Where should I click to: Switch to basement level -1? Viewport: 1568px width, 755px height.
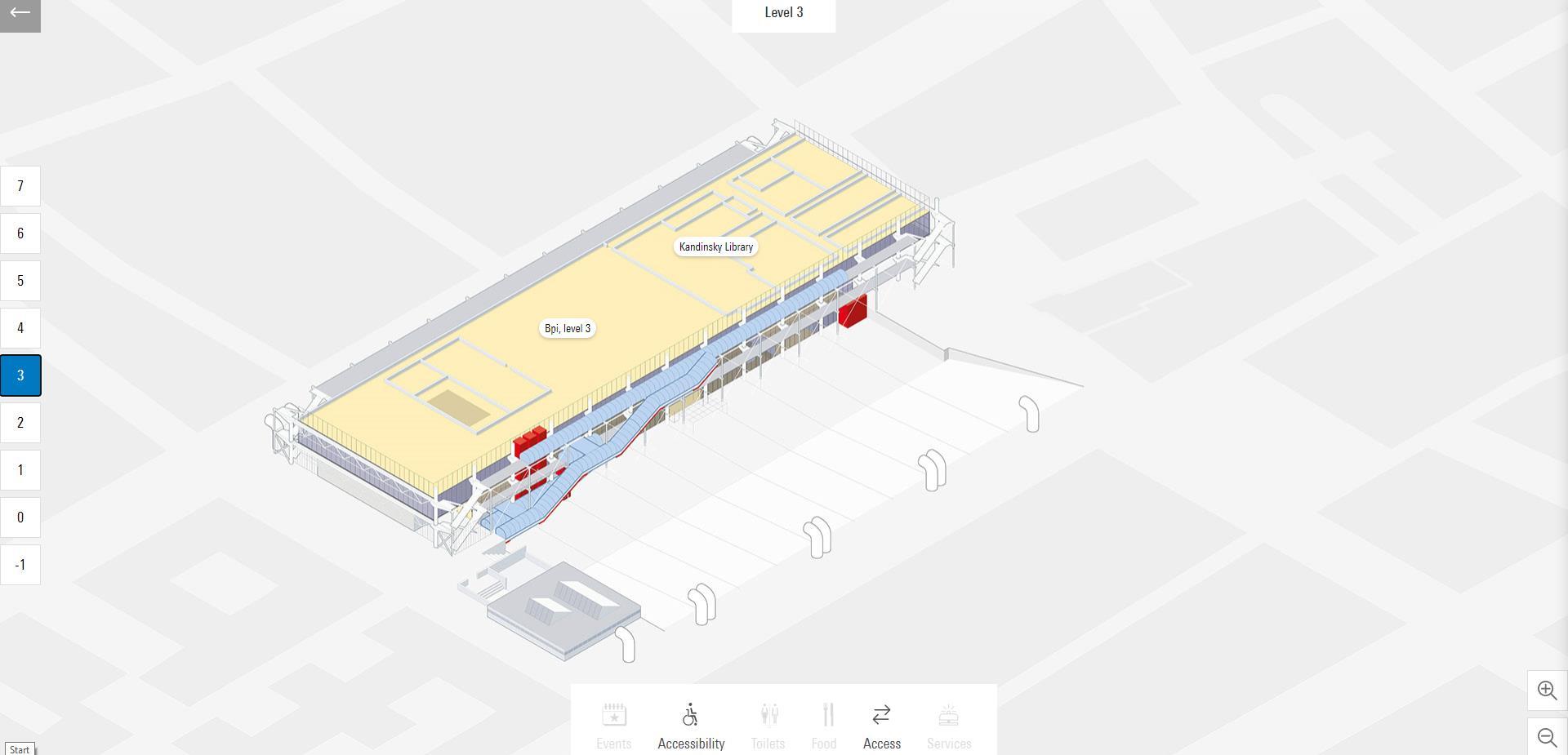[20, 565]
